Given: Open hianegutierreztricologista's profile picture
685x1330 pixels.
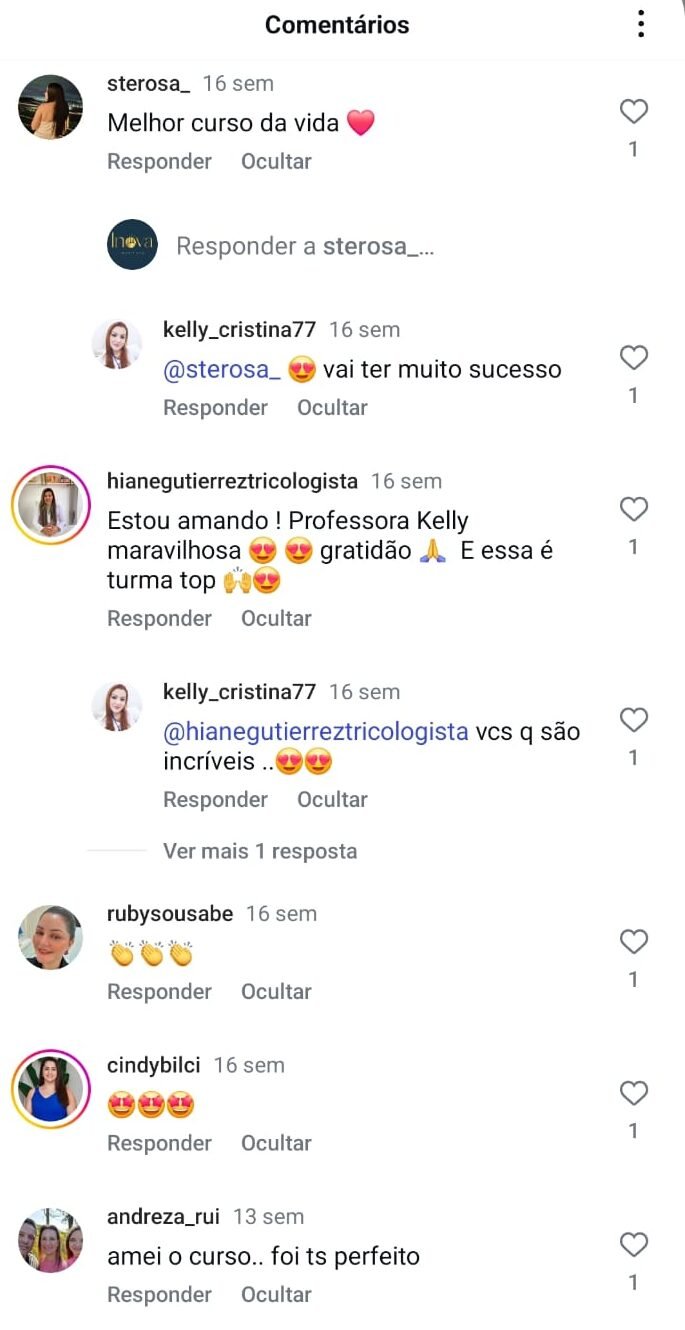Looking at the screenshot, I should coord(50,505).
